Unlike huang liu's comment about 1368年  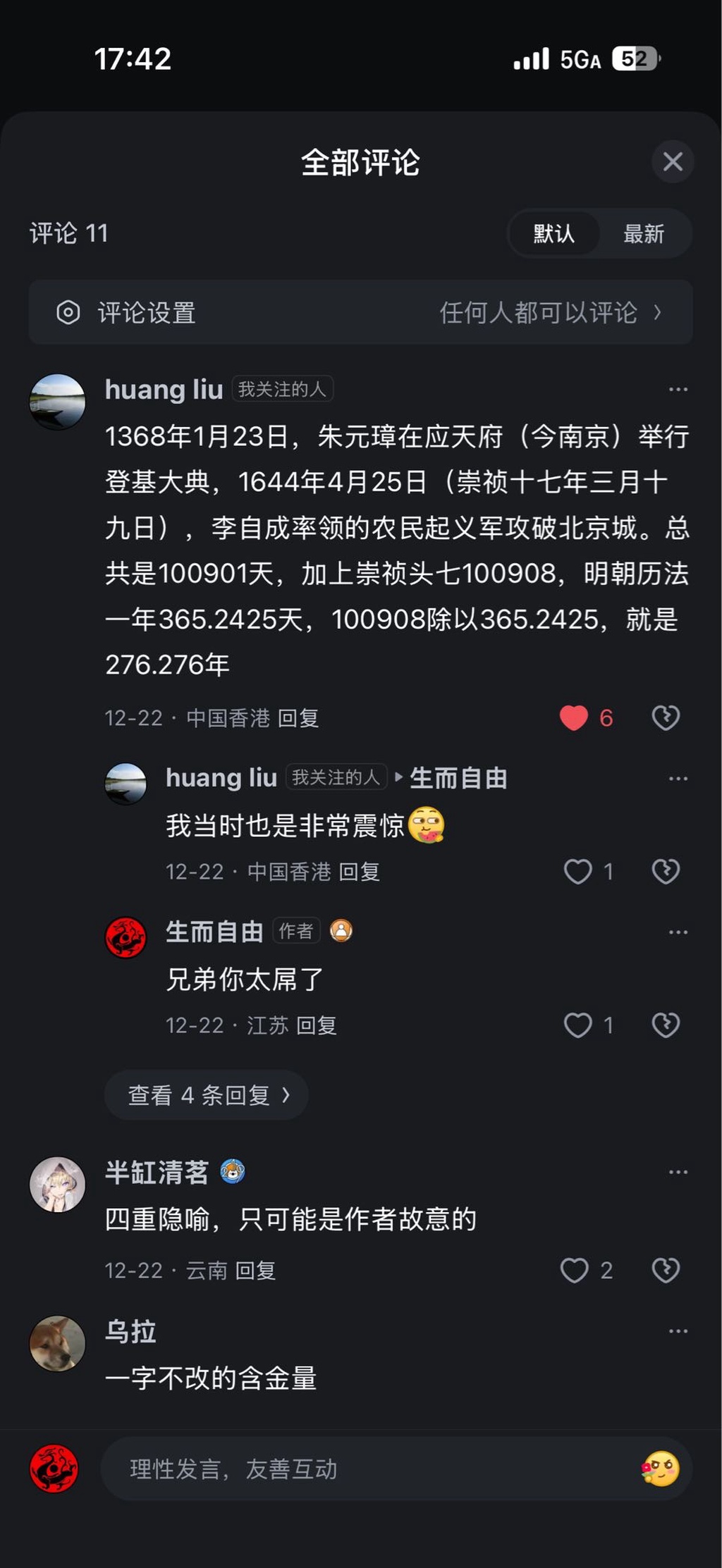coord(574,717)
